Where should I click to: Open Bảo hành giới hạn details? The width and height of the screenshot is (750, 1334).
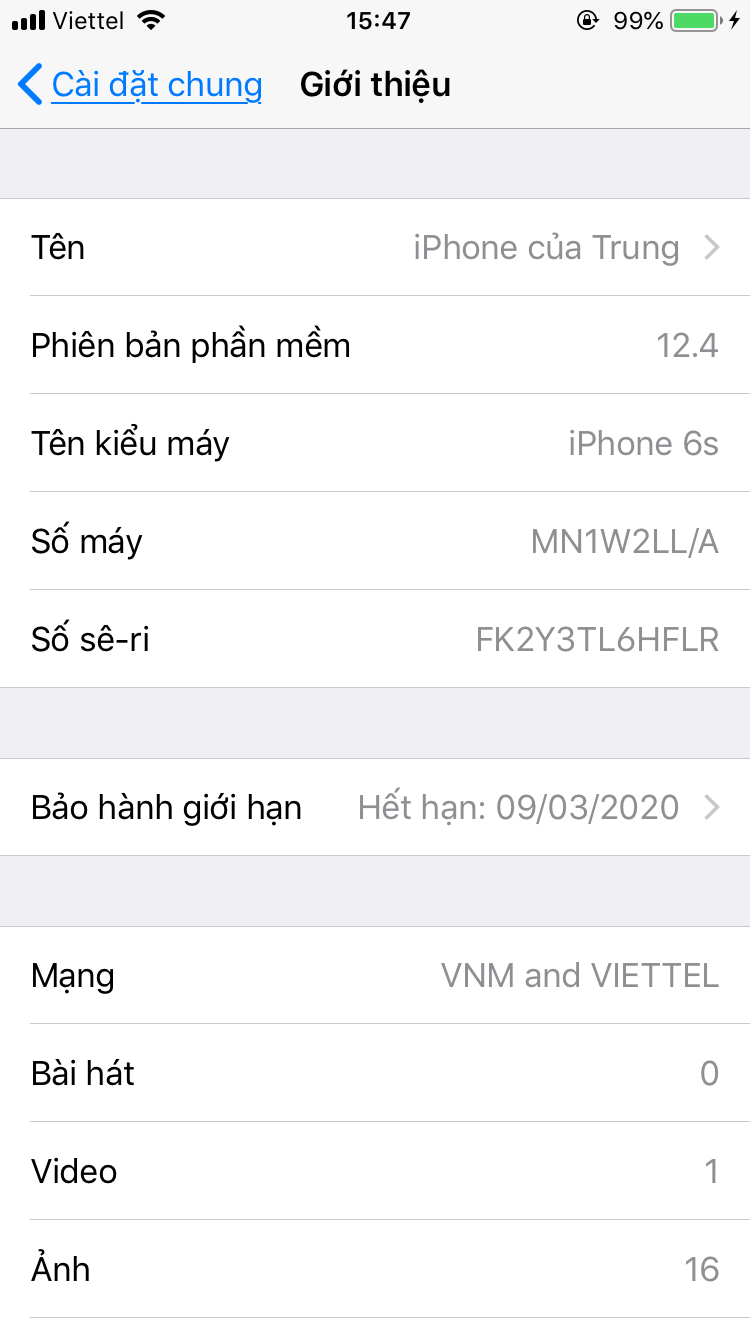375,807
